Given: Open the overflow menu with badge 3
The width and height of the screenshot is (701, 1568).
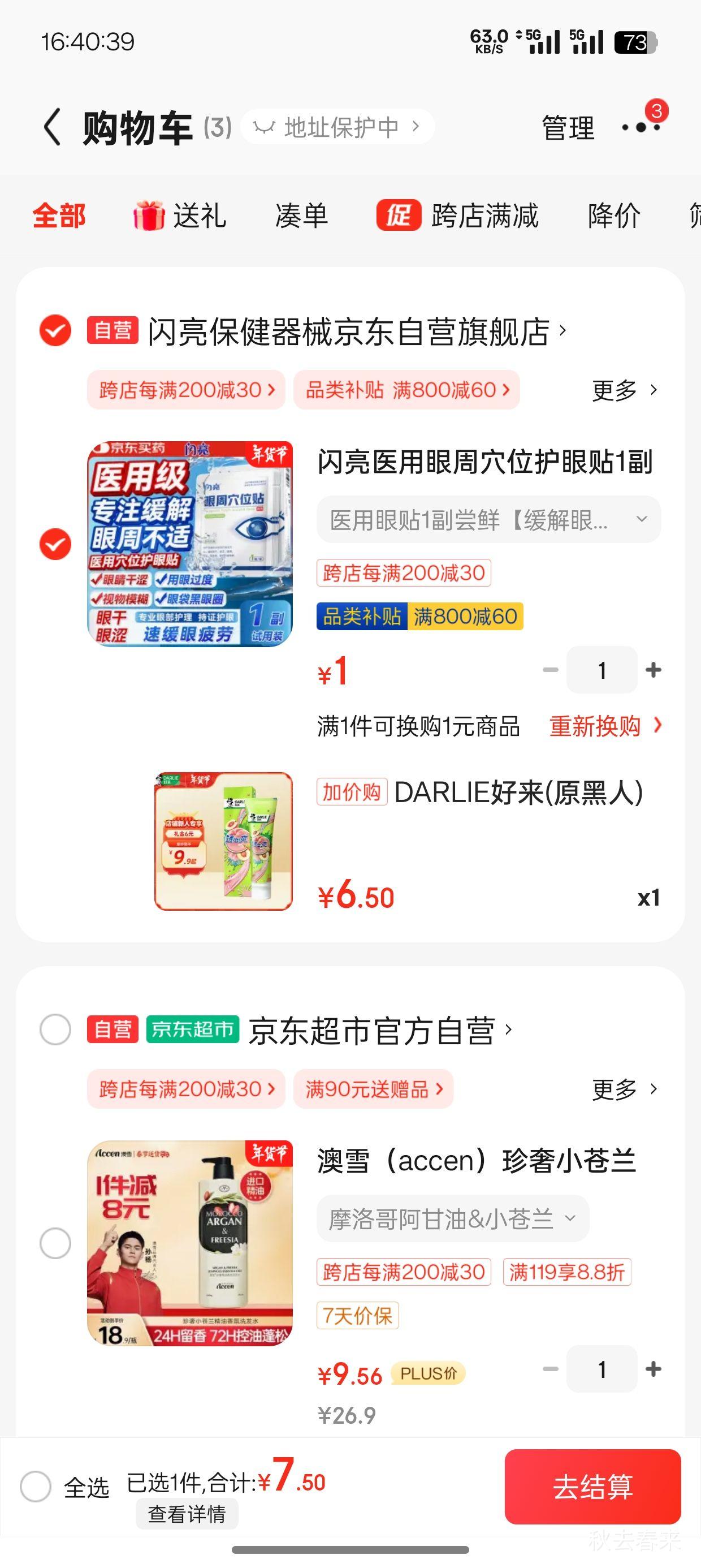Looking at the screenshot, I should coord(643,128).
